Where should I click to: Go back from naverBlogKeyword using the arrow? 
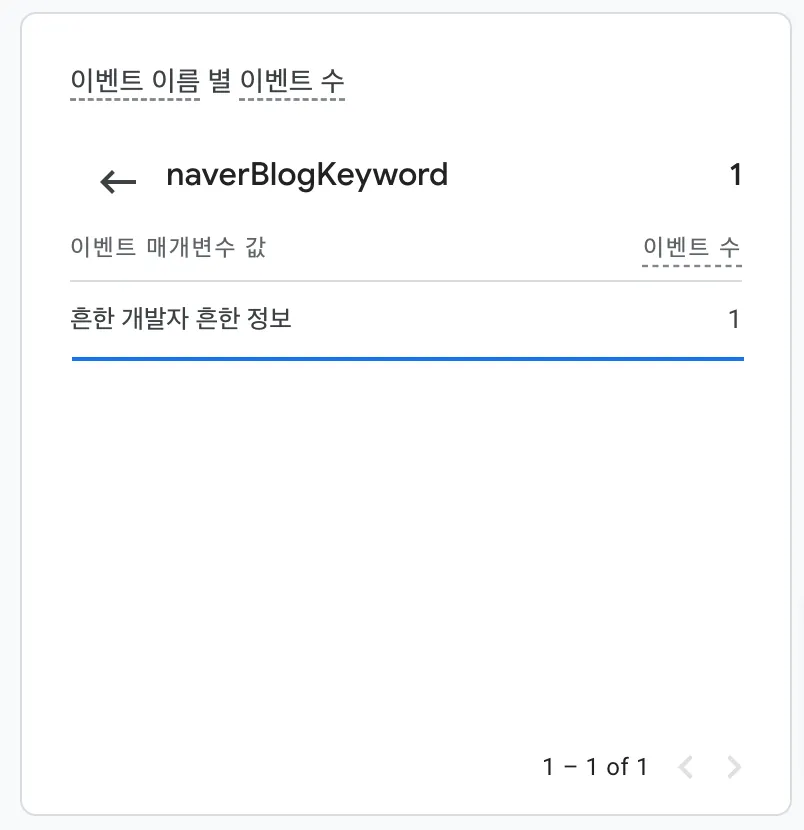tap(119, 181)
